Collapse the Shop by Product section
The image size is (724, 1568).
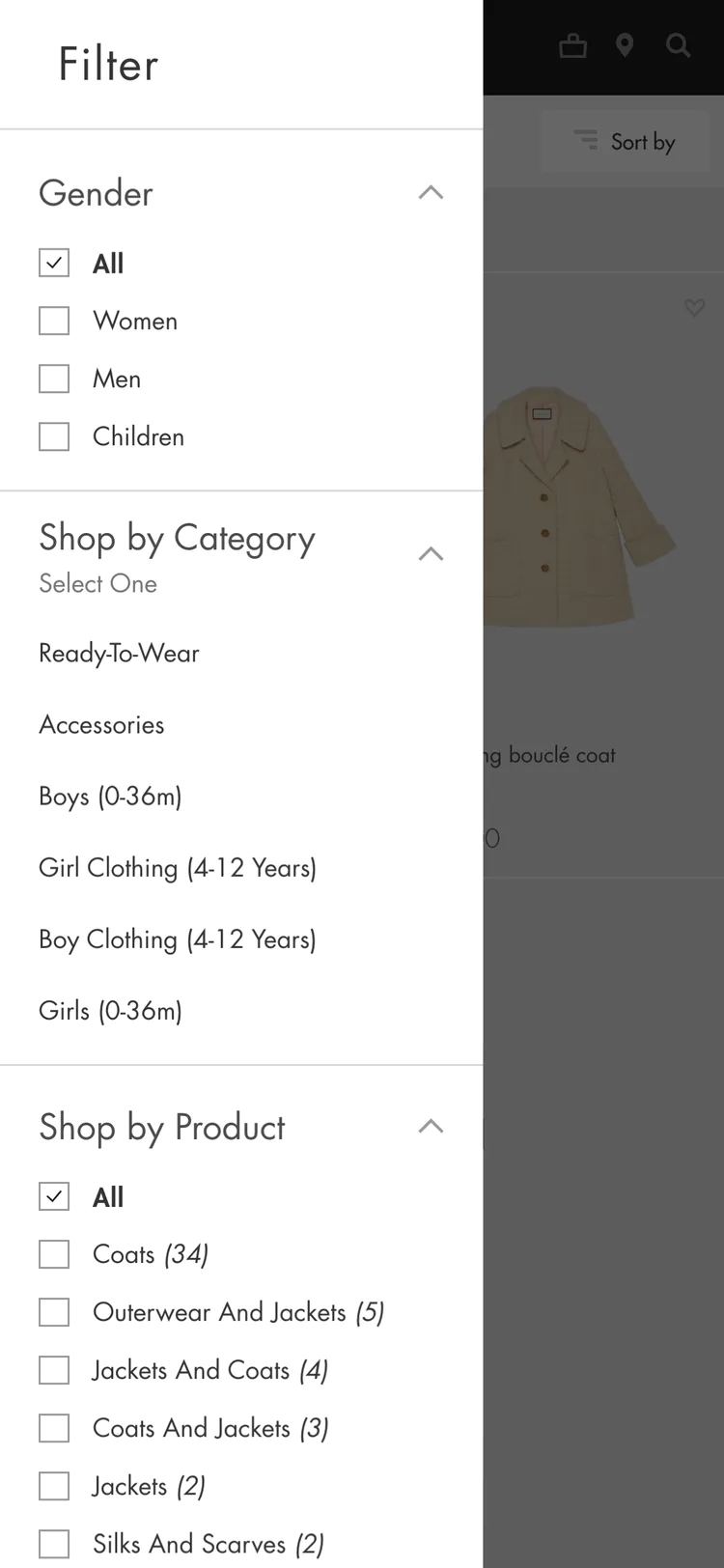pos(431,1127)
